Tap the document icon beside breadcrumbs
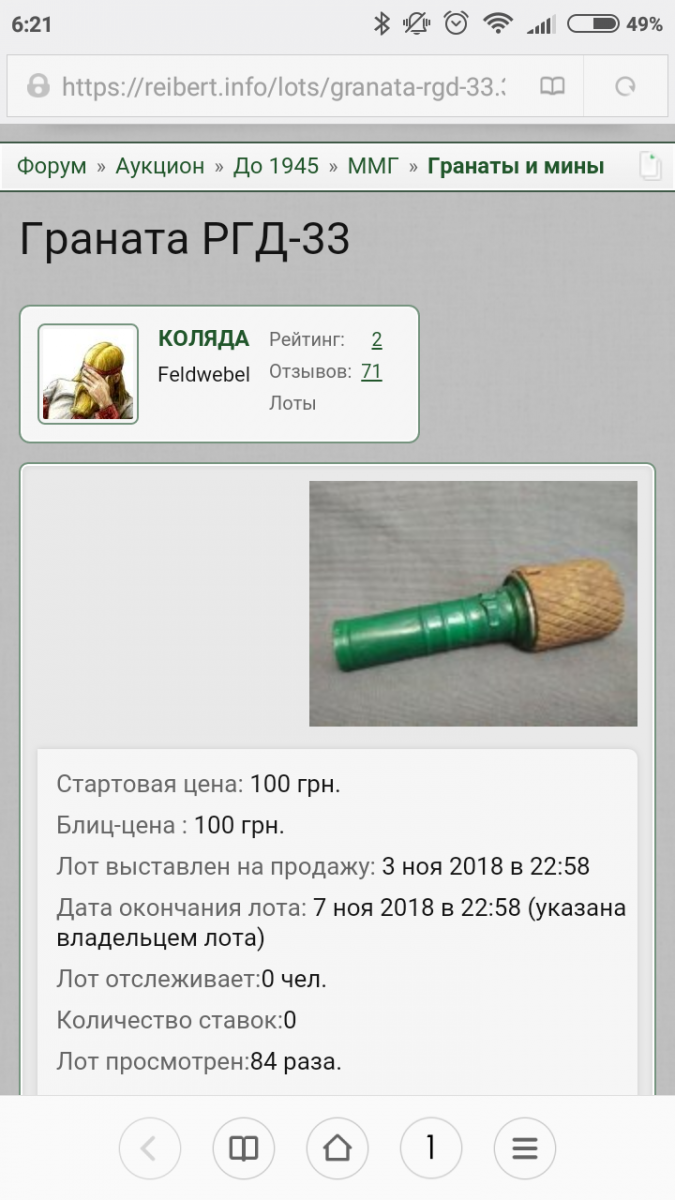 click(x=649, y=166)
